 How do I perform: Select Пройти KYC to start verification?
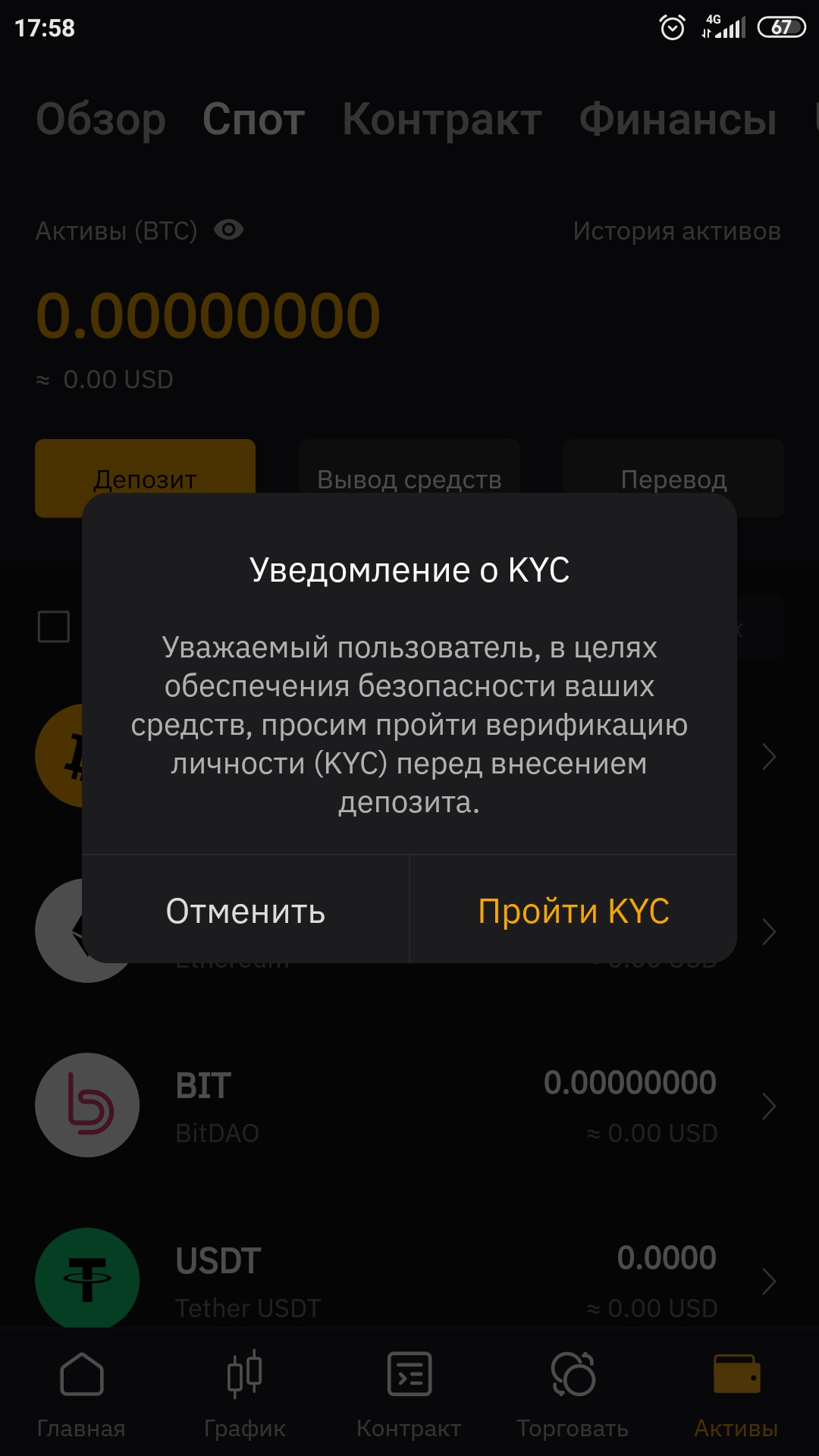pos(573,911)
